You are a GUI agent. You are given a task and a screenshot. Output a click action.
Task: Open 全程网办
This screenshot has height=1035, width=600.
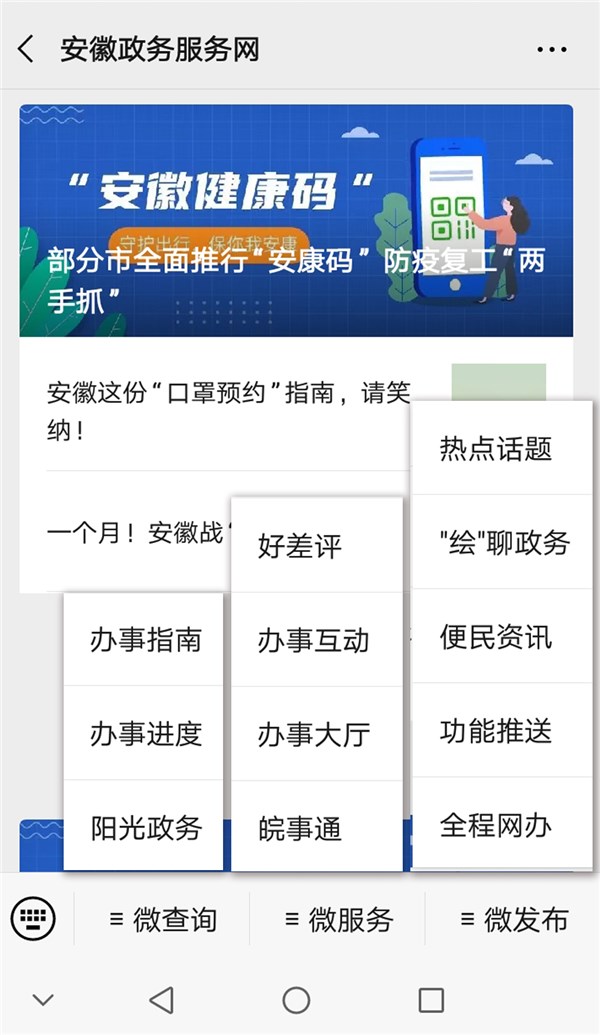(496, 825)
